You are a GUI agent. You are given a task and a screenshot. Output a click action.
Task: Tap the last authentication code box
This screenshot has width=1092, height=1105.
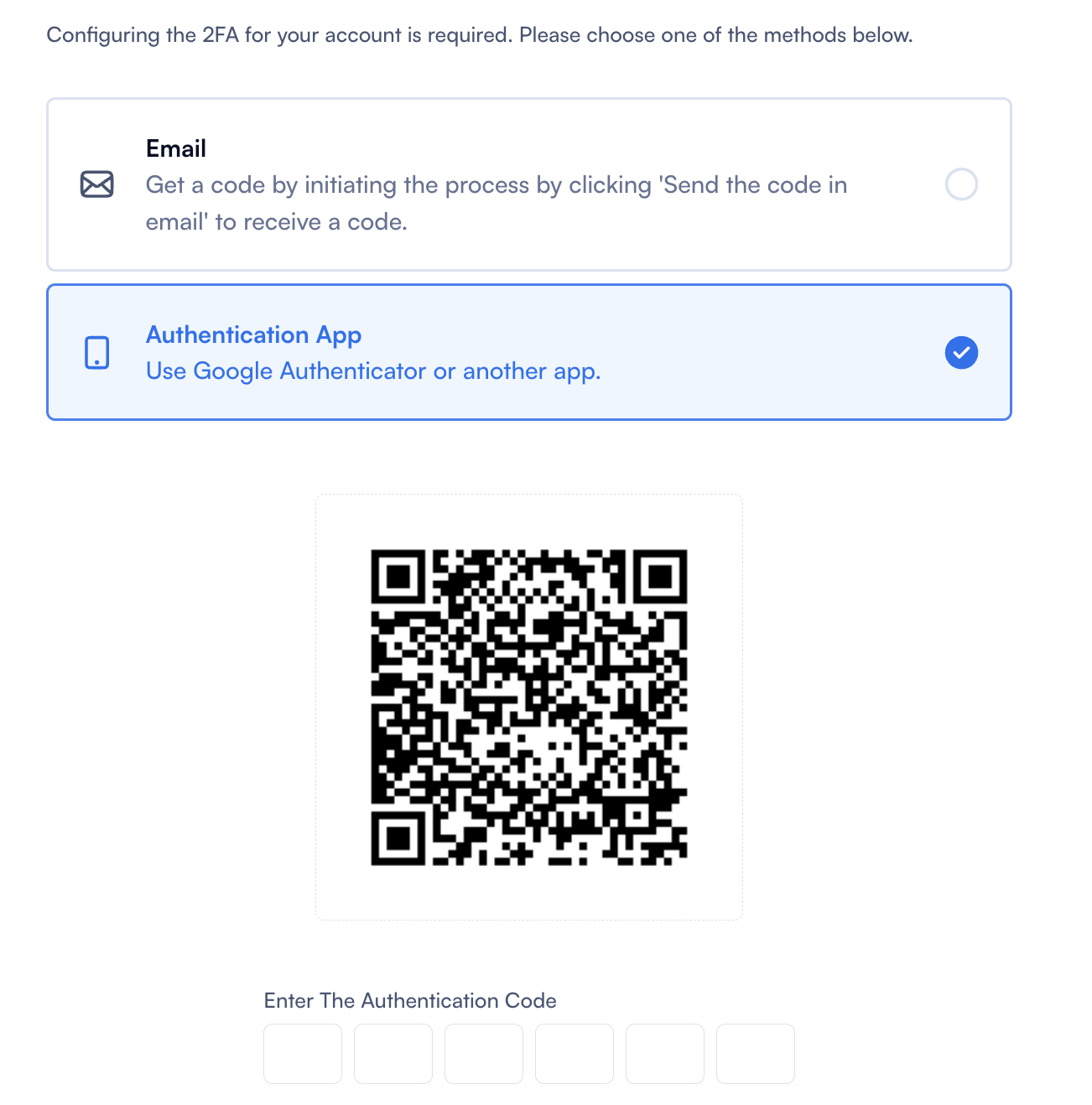coord(756,1053)
